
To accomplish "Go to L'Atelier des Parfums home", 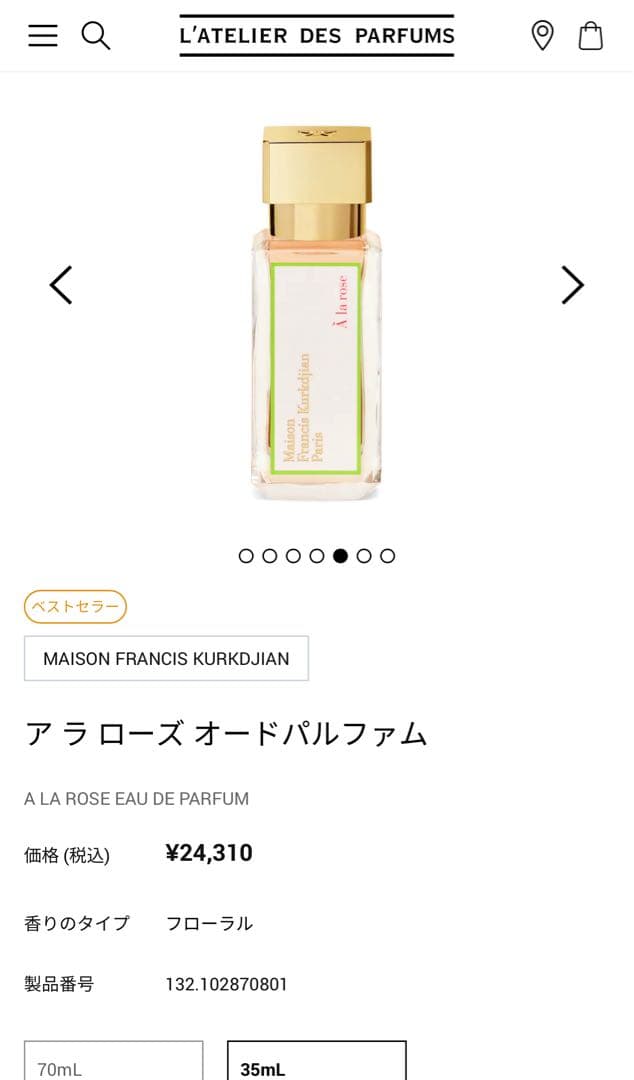I will coord(316,36).
